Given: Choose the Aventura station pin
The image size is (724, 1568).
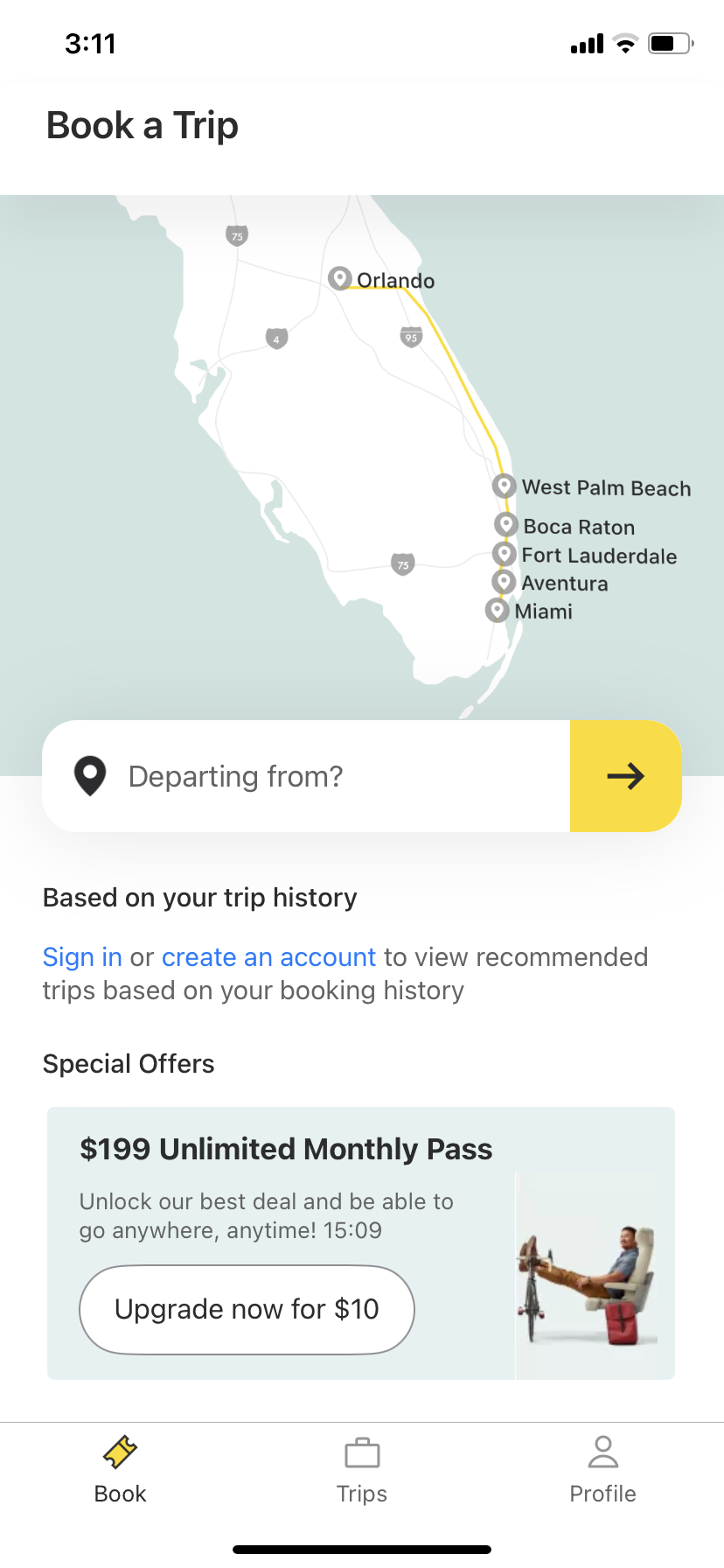Looking at the screenshot, I should click(x=503, y=582).
